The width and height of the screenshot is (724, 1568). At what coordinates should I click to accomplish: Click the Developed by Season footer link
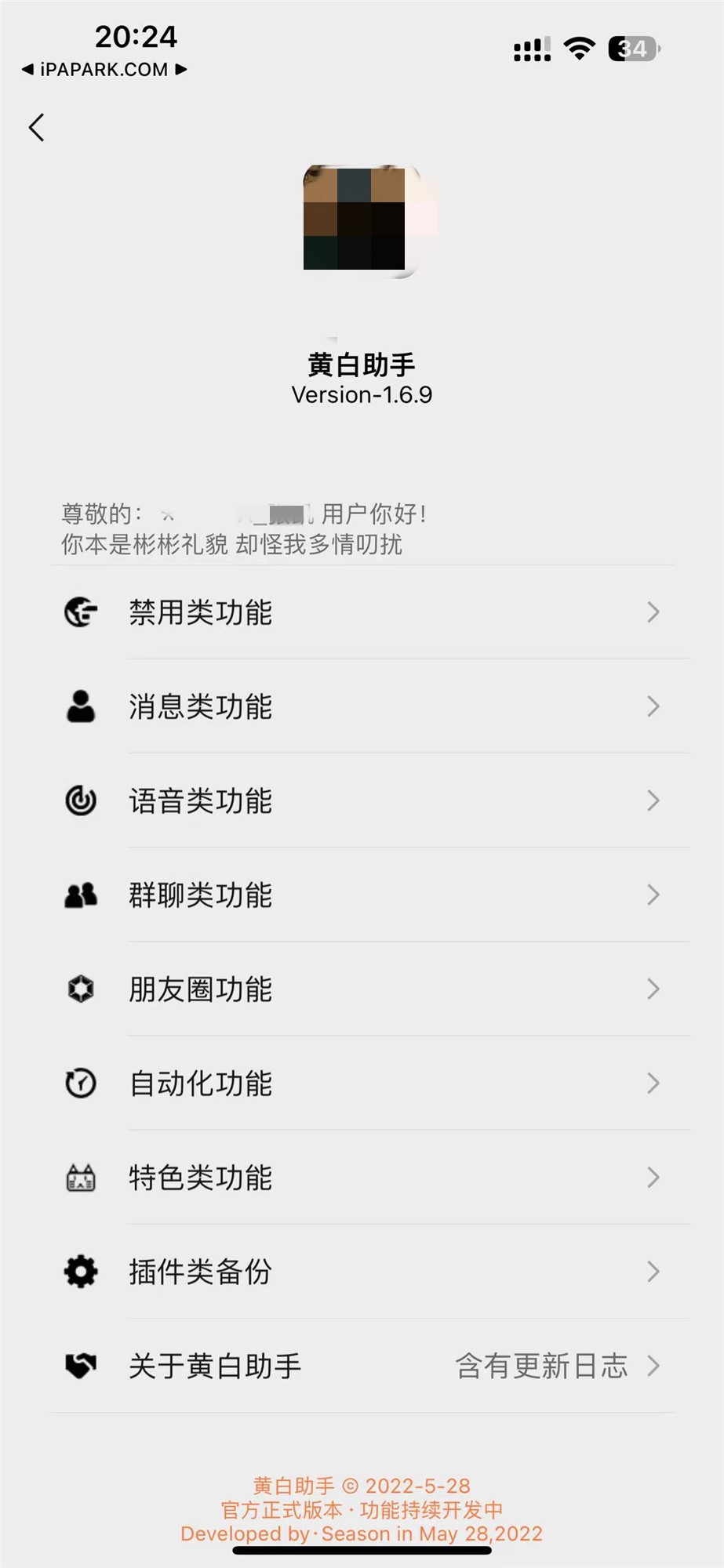(x=362, y=1534)
